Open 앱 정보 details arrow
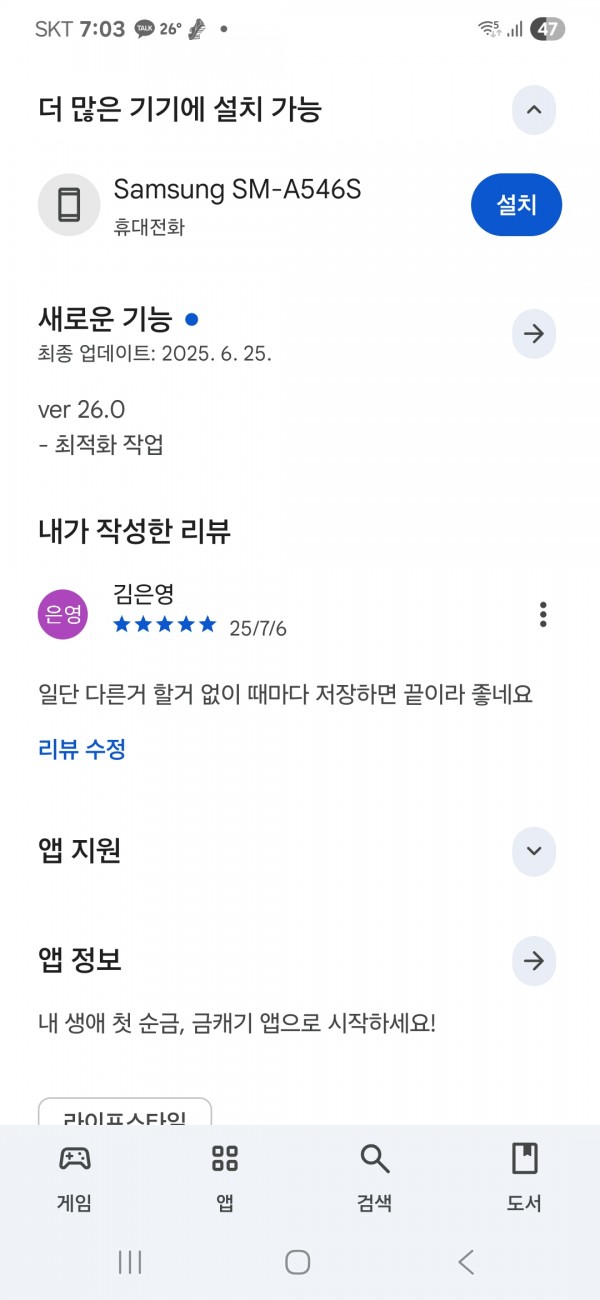Image resolution: width=600 pixels, height=1300 pixels. pos(533,961)
